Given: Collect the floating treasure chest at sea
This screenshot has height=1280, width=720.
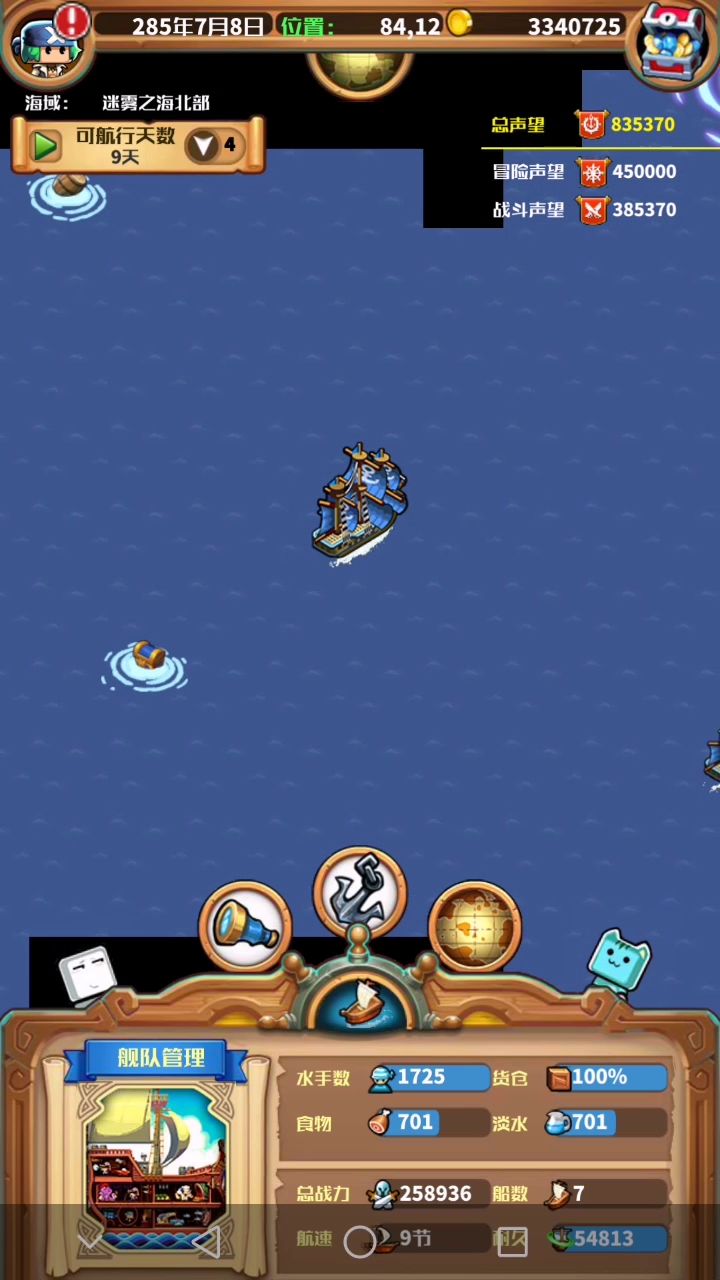Looking at the screenshot, I should tap(146, 662).
